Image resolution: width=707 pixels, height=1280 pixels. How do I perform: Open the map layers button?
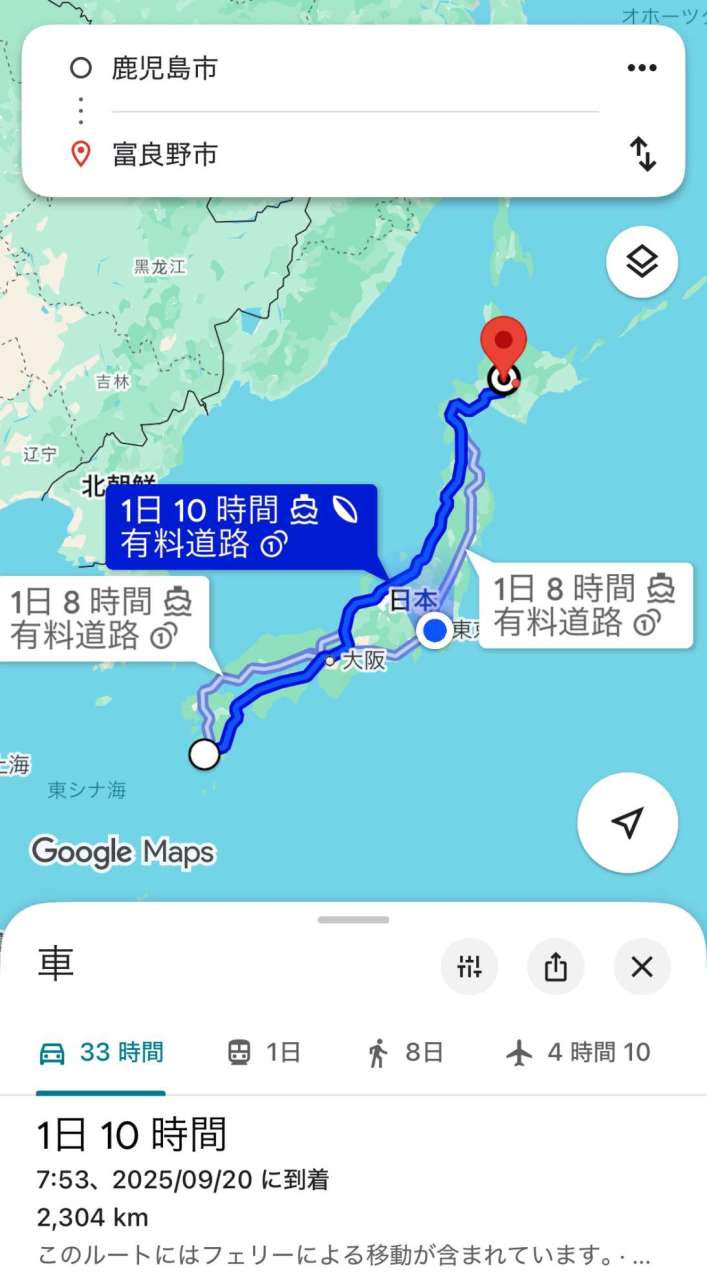coord(642,262)
